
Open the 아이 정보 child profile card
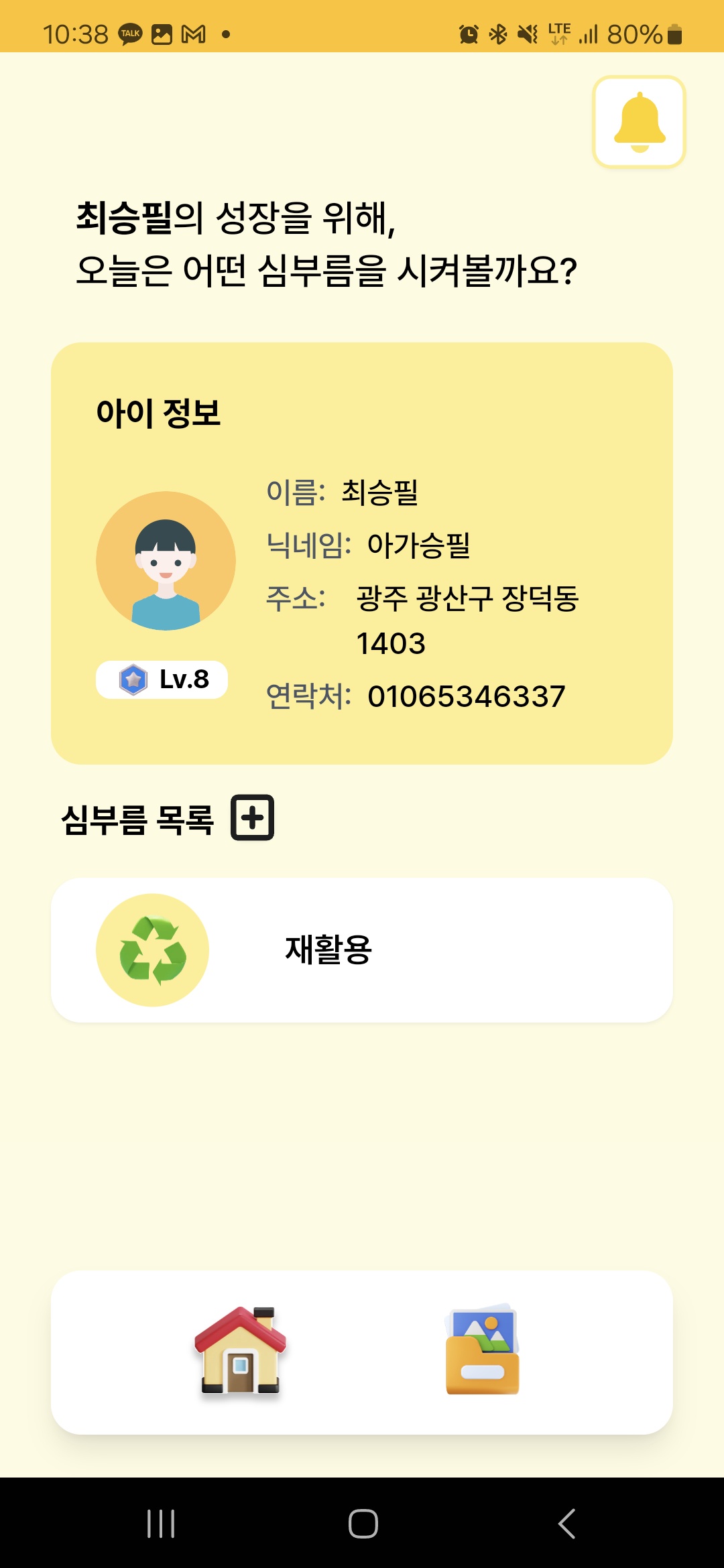[x=362, y=553]
